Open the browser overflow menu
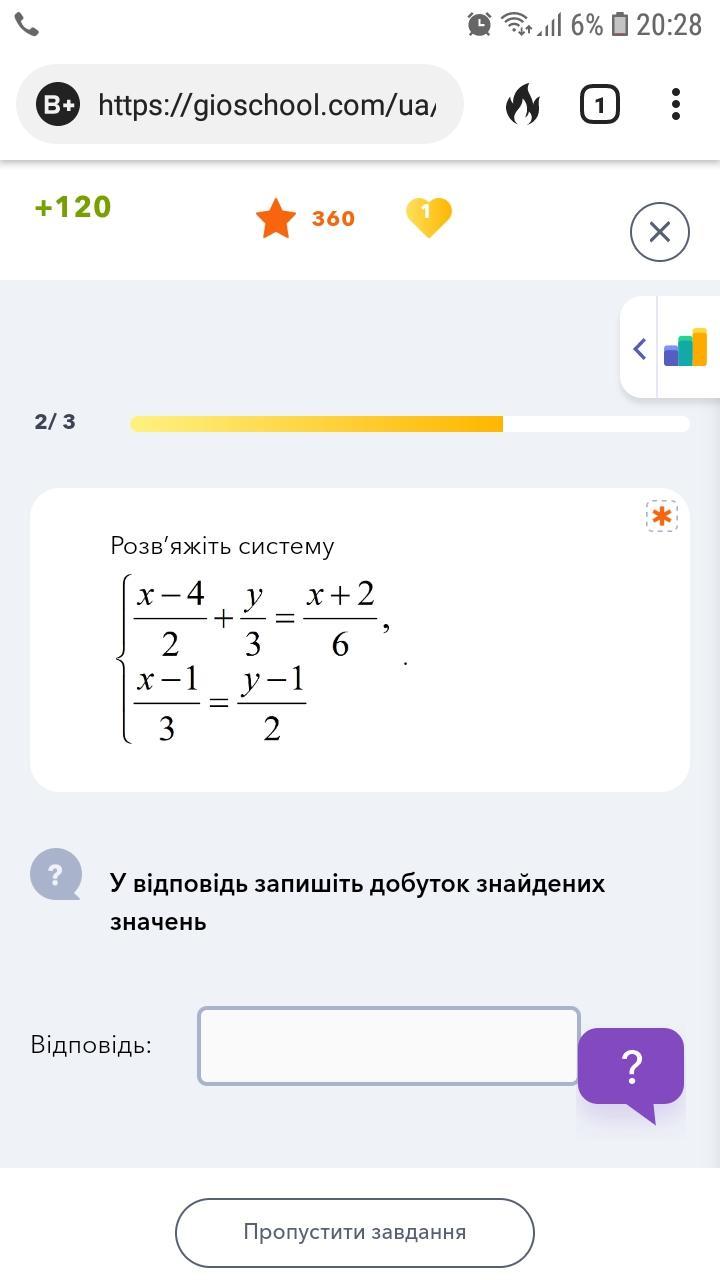Viewport: 720px width, 1280px height. point(676,104)
